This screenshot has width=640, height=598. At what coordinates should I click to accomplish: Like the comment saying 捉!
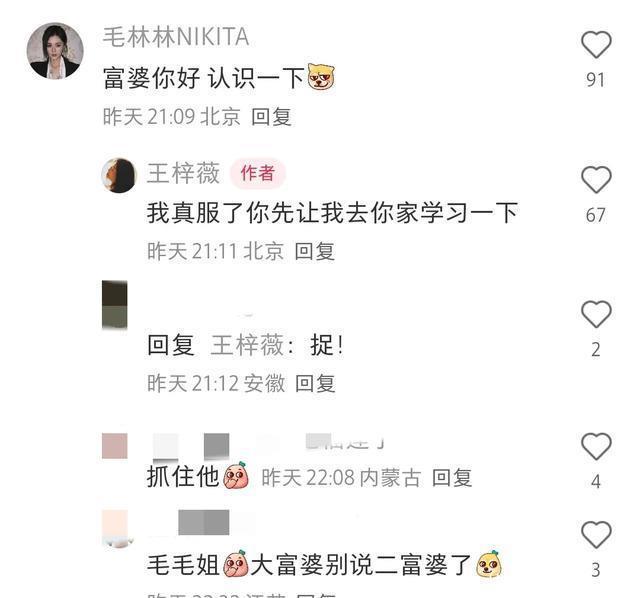596,315
